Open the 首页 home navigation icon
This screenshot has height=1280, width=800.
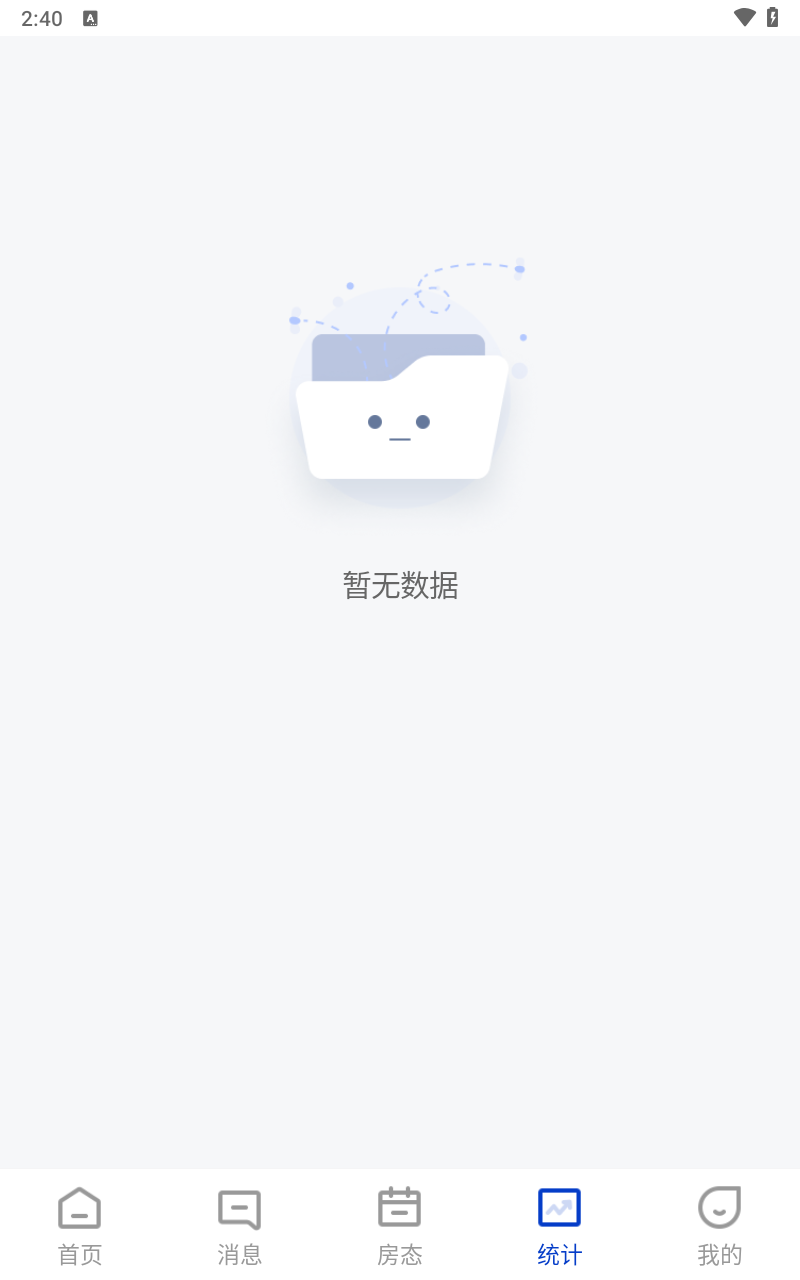pyautogui.click(x=80, y=1207)
